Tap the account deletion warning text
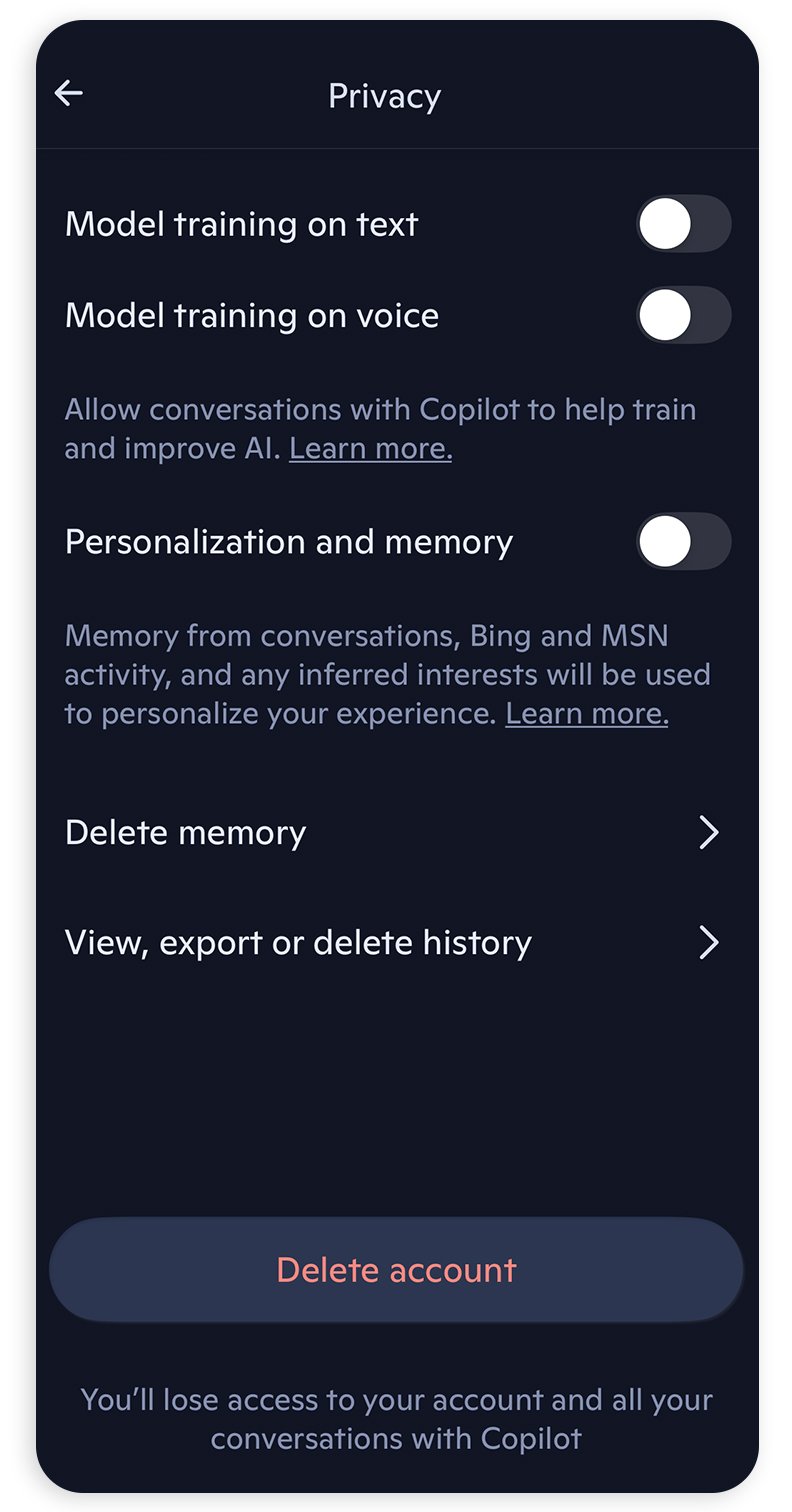Screen dimensions: 792x1512 [396, 1419]
